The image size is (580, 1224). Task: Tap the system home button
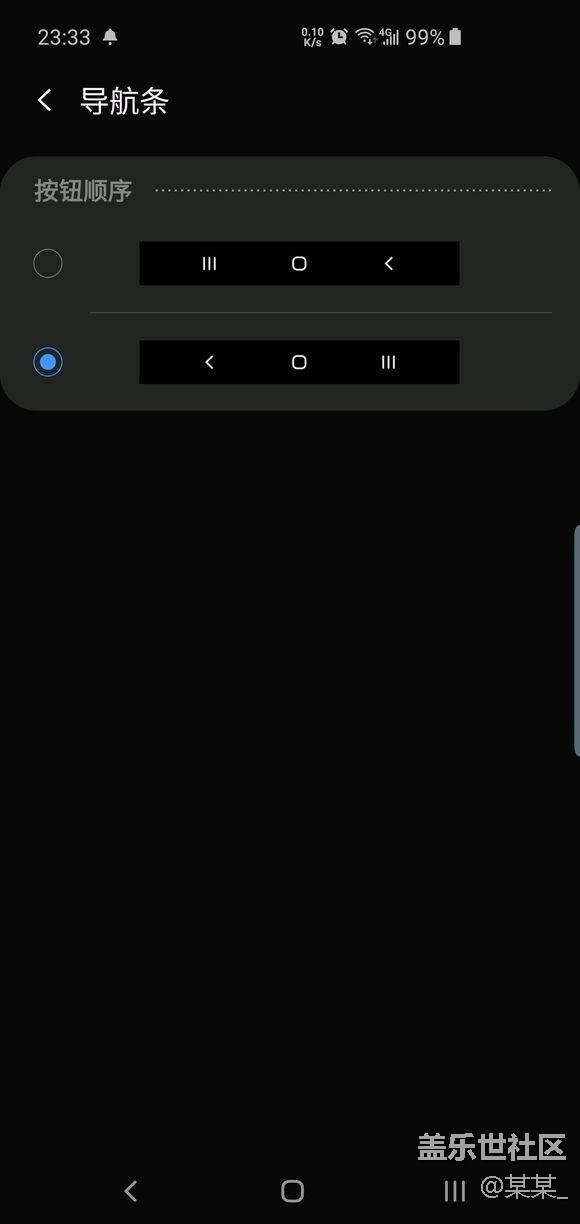click(x=292, y=1190)
